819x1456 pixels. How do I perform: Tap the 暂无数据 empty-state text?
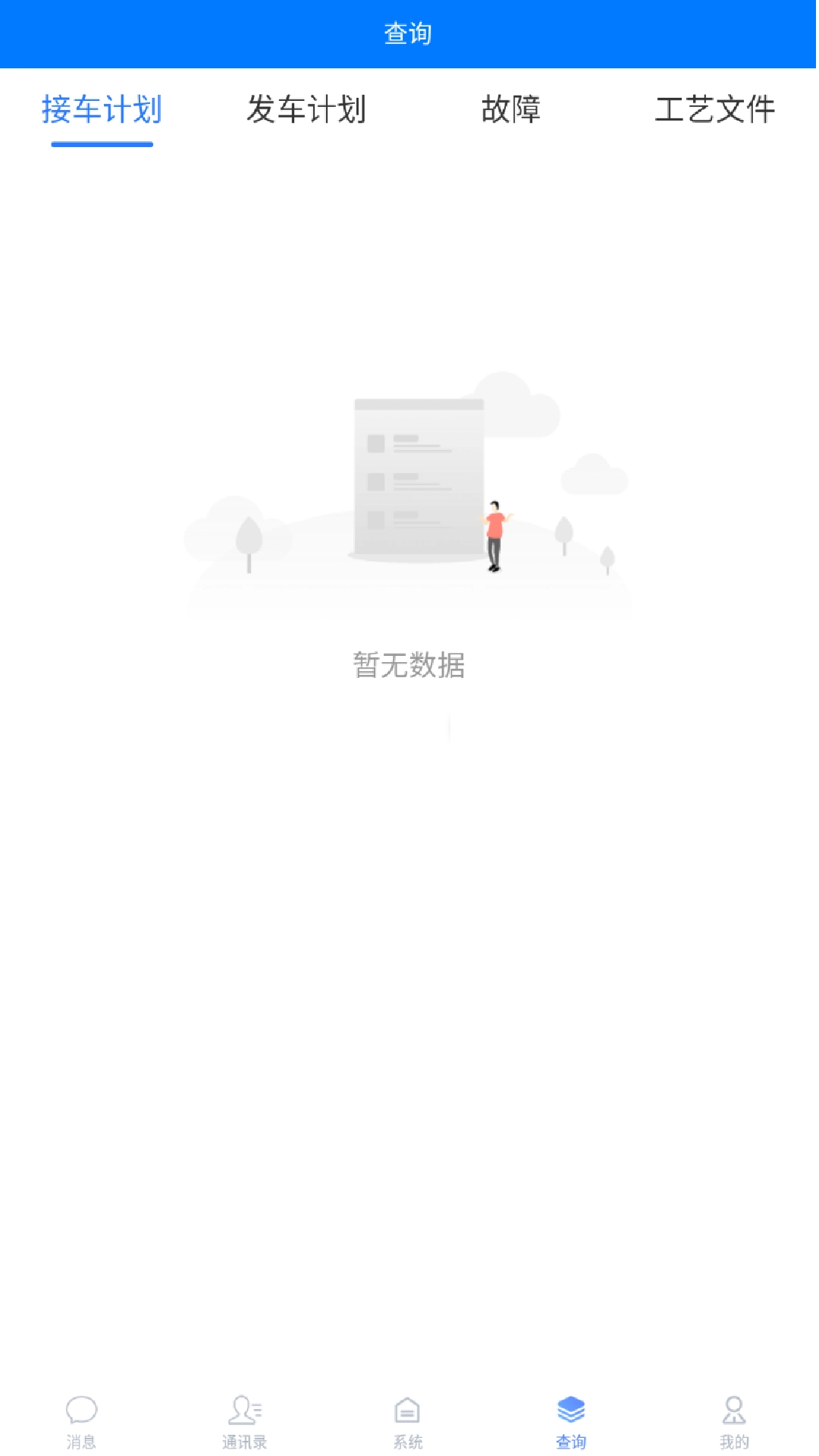coord(409,666)
